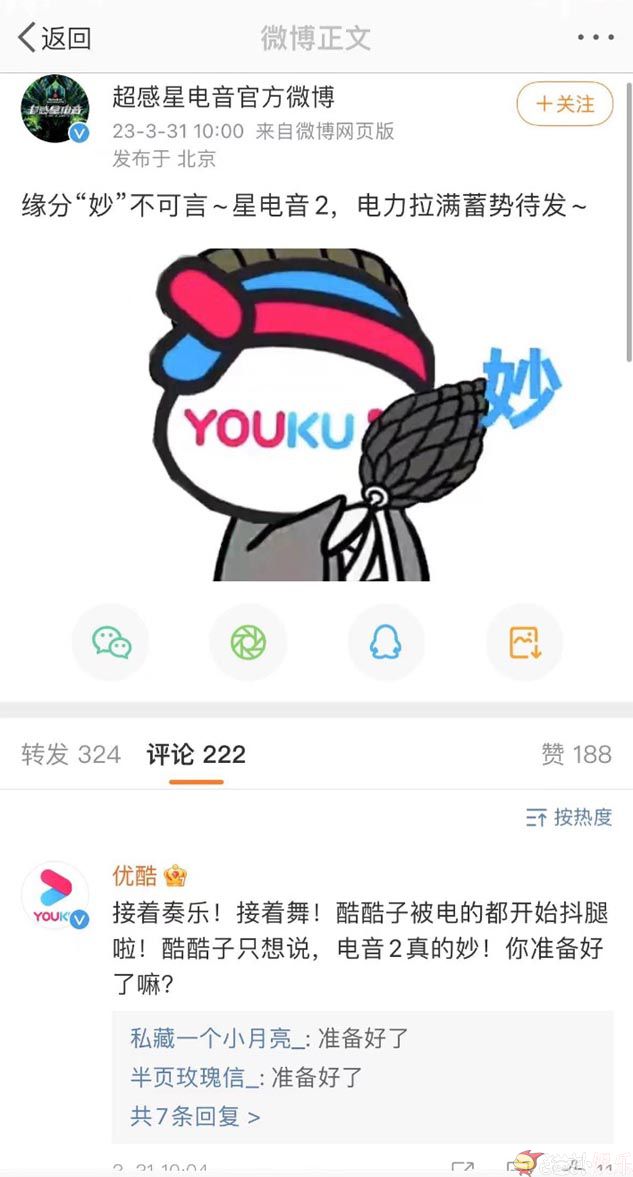Show the 赞 188 likes list
Screen dimensions: 633x1177
pyautogui.click(x=576, y=755)
